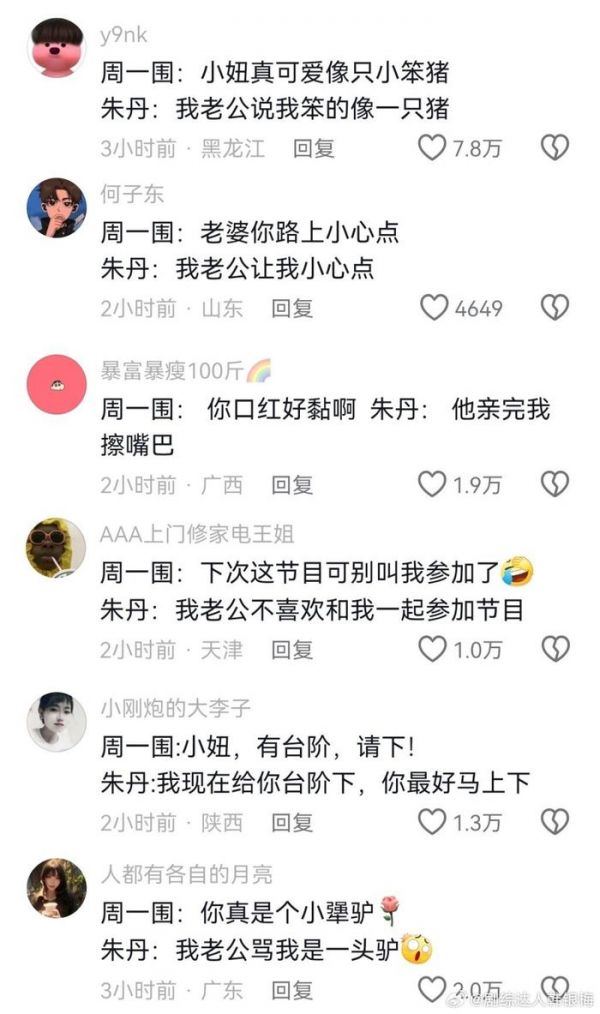The image size is (600, 1014).
Task: Dislike y9nk's comment
Action: tap(555, 148)
